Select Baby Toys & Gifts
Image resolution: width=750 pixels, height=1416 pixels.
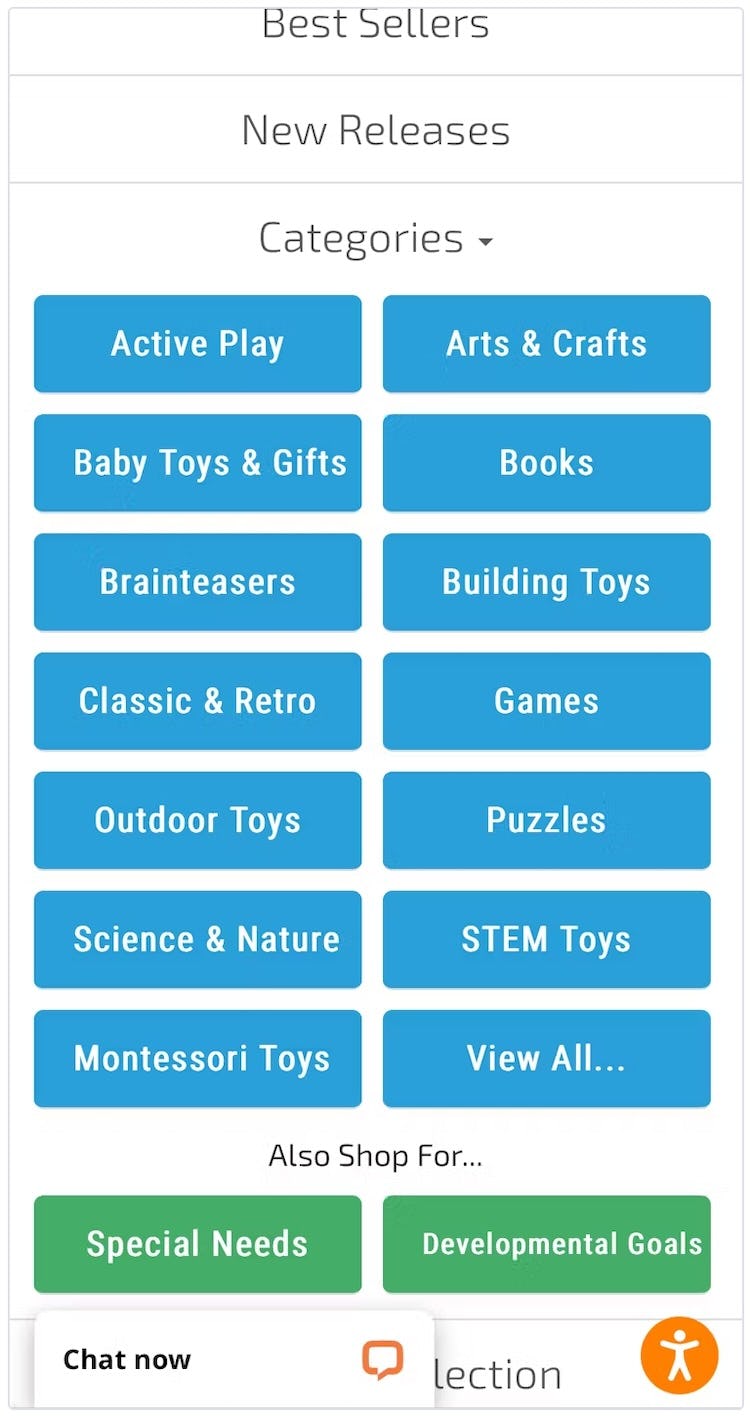(x=197, y=463)
